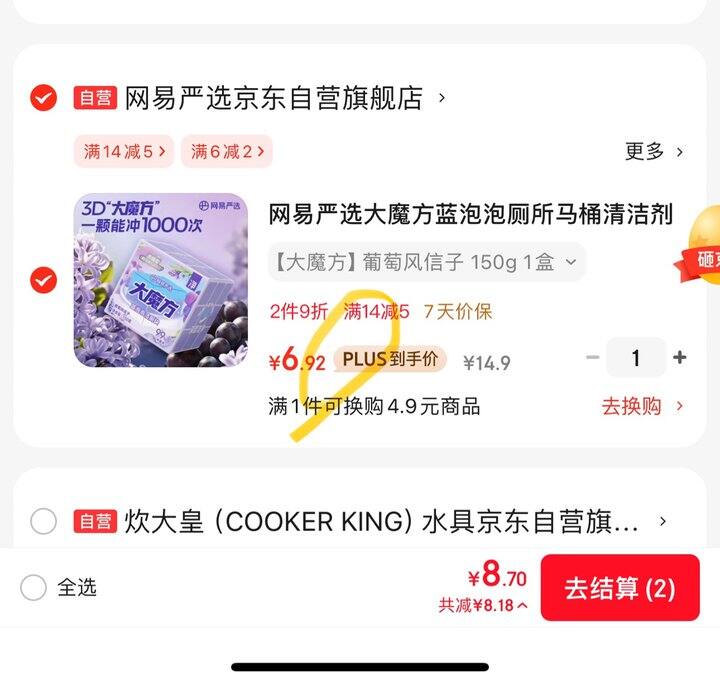Tap the 满6减2 coupon chip
Screen dimensions: 720x685
pos(226,151)
